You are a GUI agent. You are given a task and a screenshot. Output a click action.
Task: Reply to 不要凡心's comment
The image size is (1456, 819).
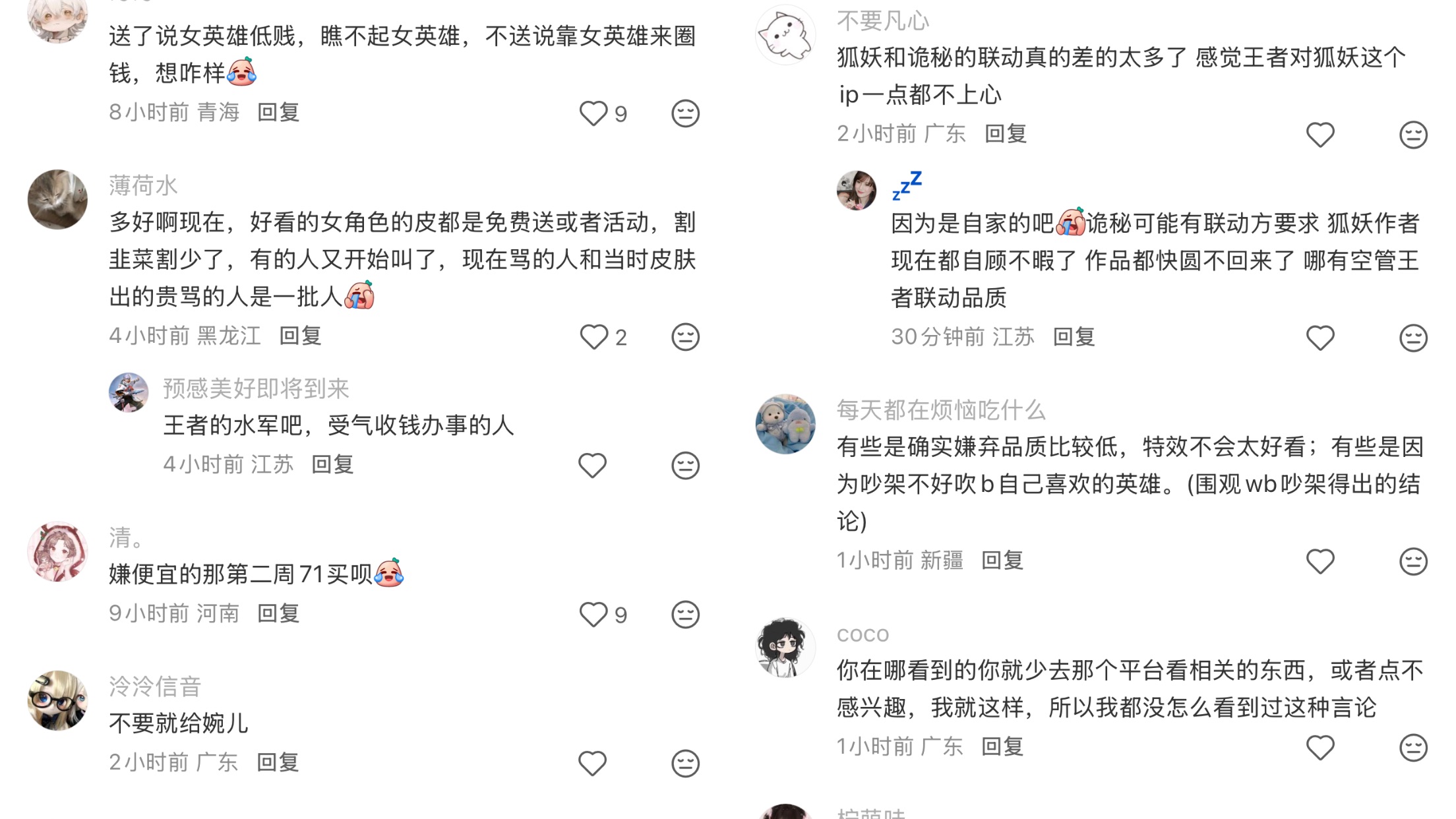tap(1006, 134)
